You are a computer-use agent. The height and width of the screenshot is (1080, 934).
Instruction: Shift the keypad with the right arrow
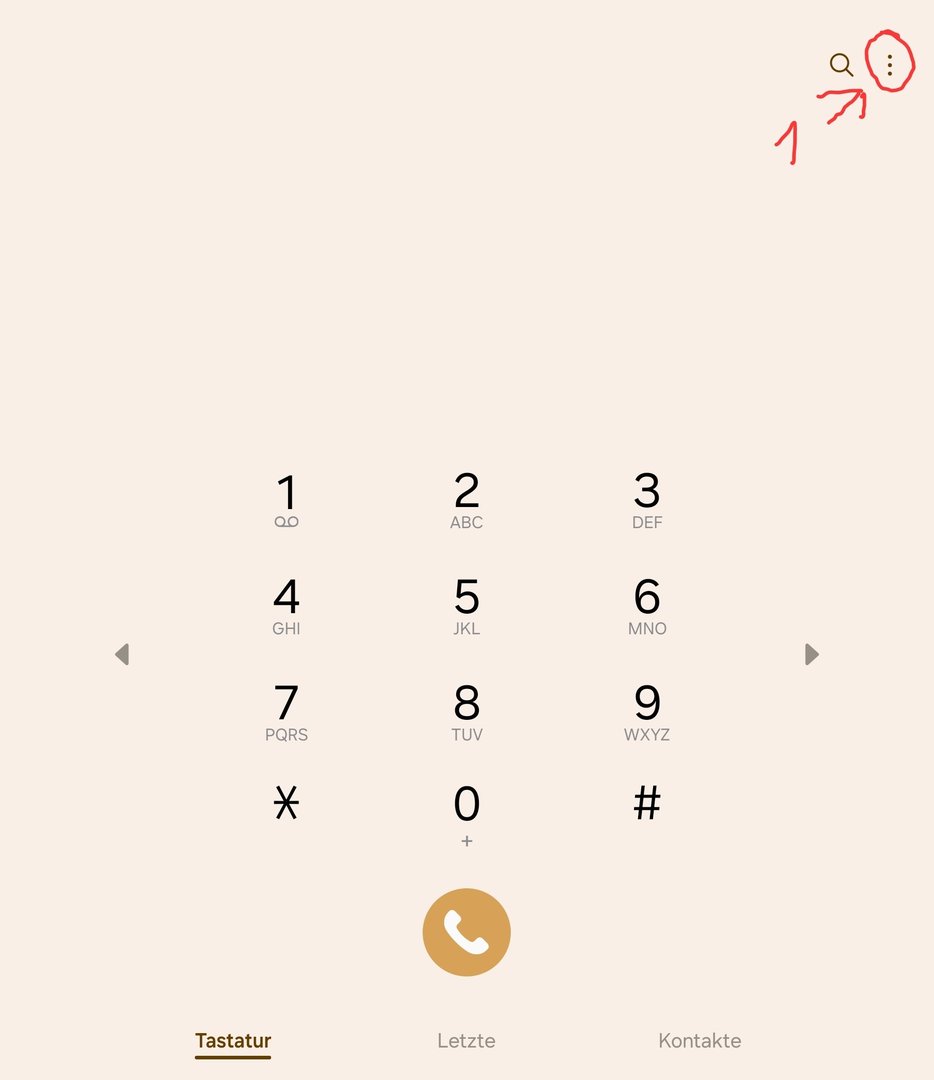click(x=811, y=654)
